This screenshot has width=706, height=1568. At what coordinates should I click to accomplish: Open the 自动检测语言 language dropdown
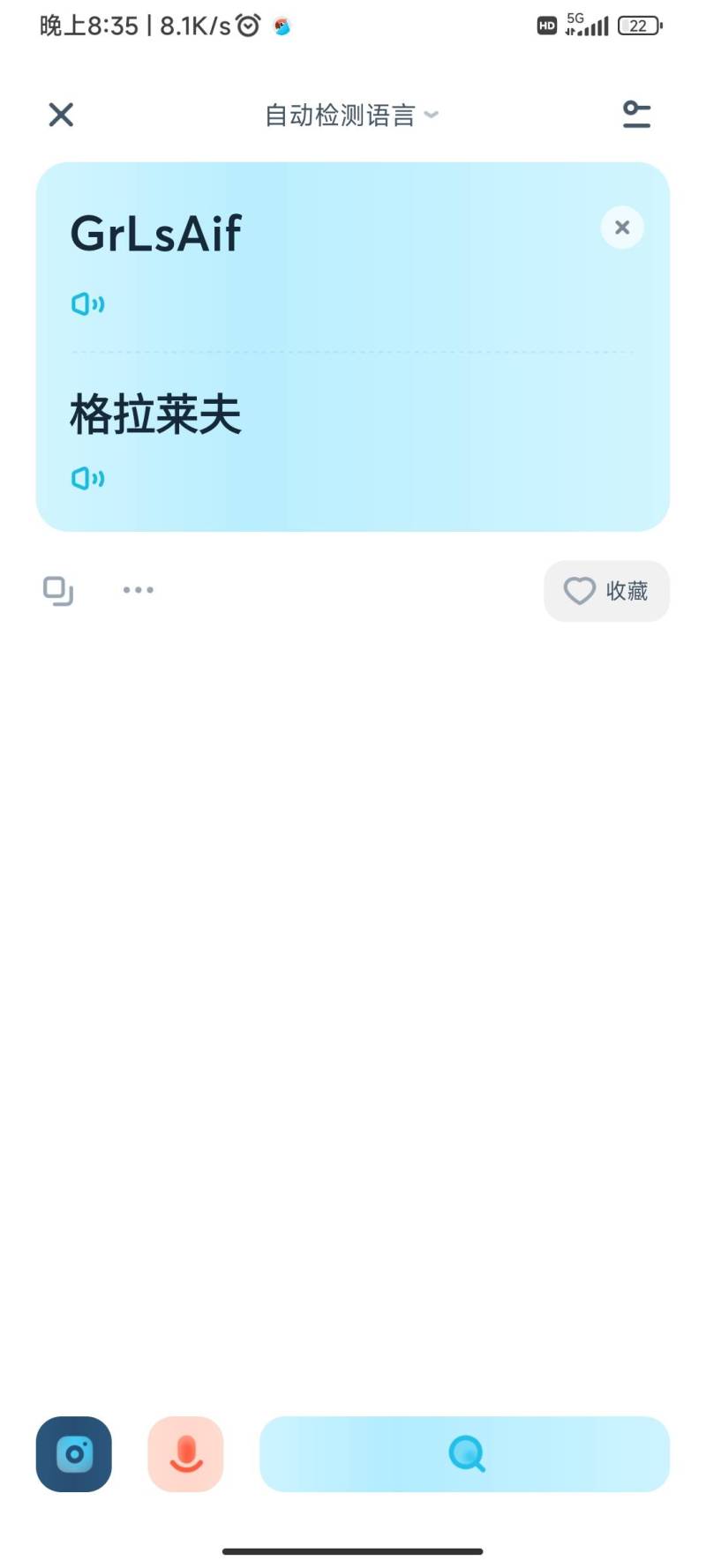click(351, 116)
